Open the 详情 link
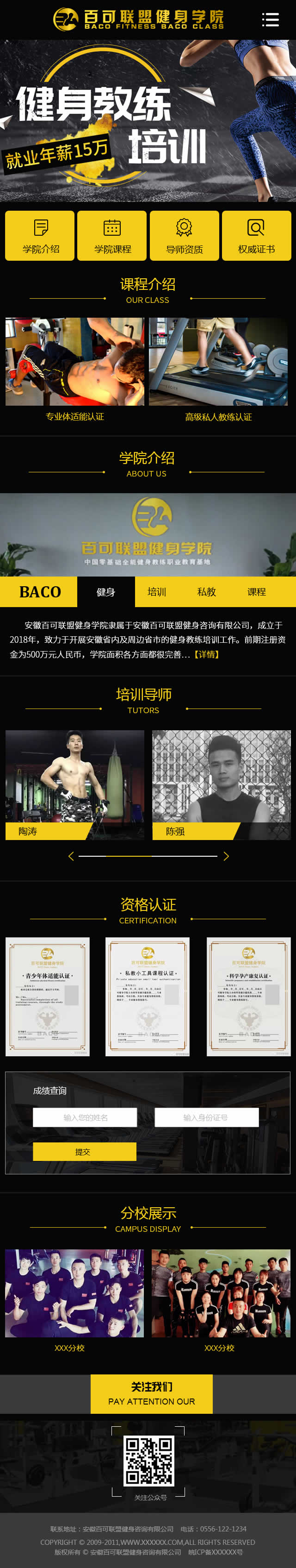This screenshot has height=1568, width=296. pyautogui.click(x=207, y=654)
